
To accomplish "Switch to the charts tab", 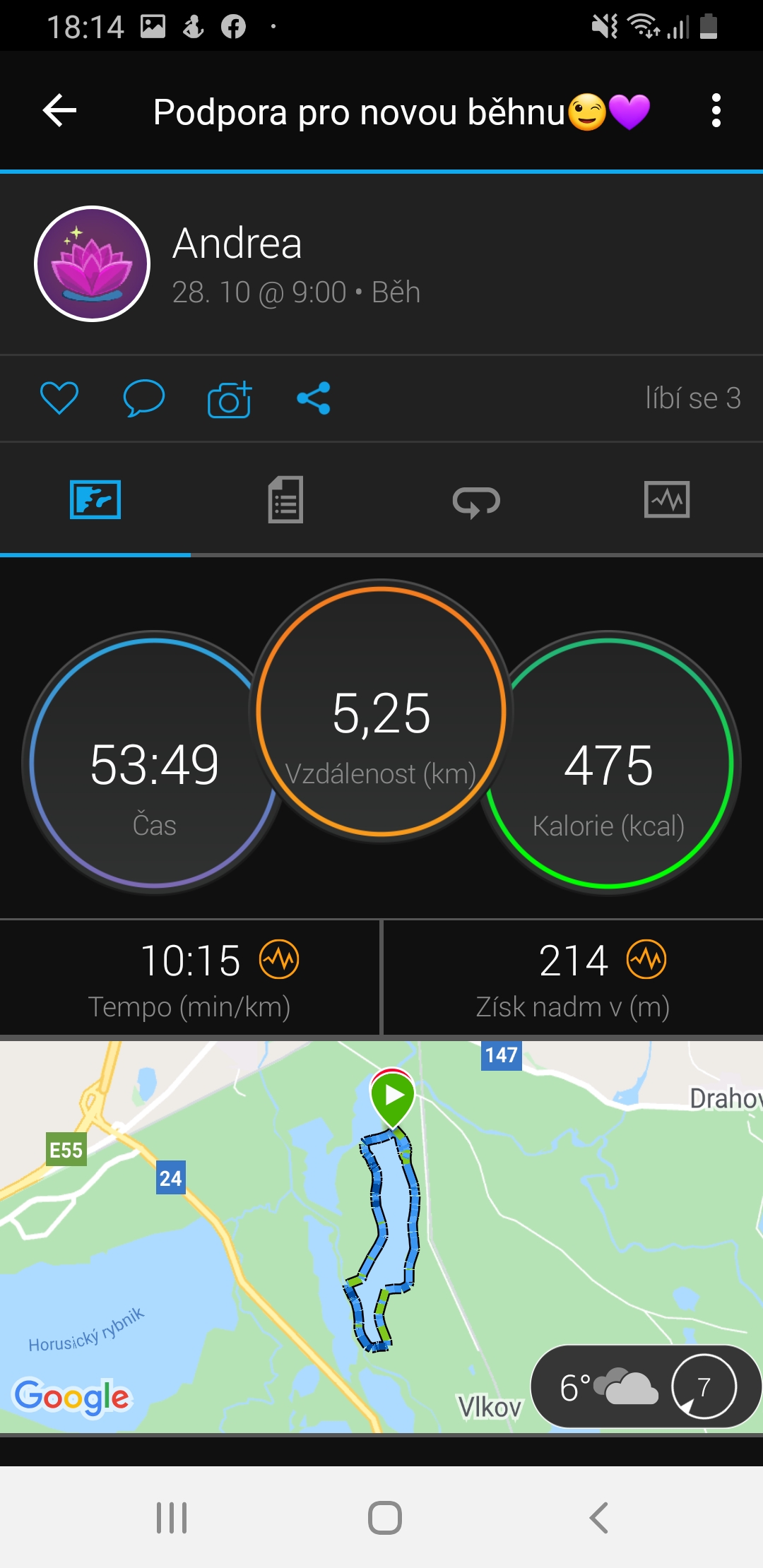I will click(667, 500).
